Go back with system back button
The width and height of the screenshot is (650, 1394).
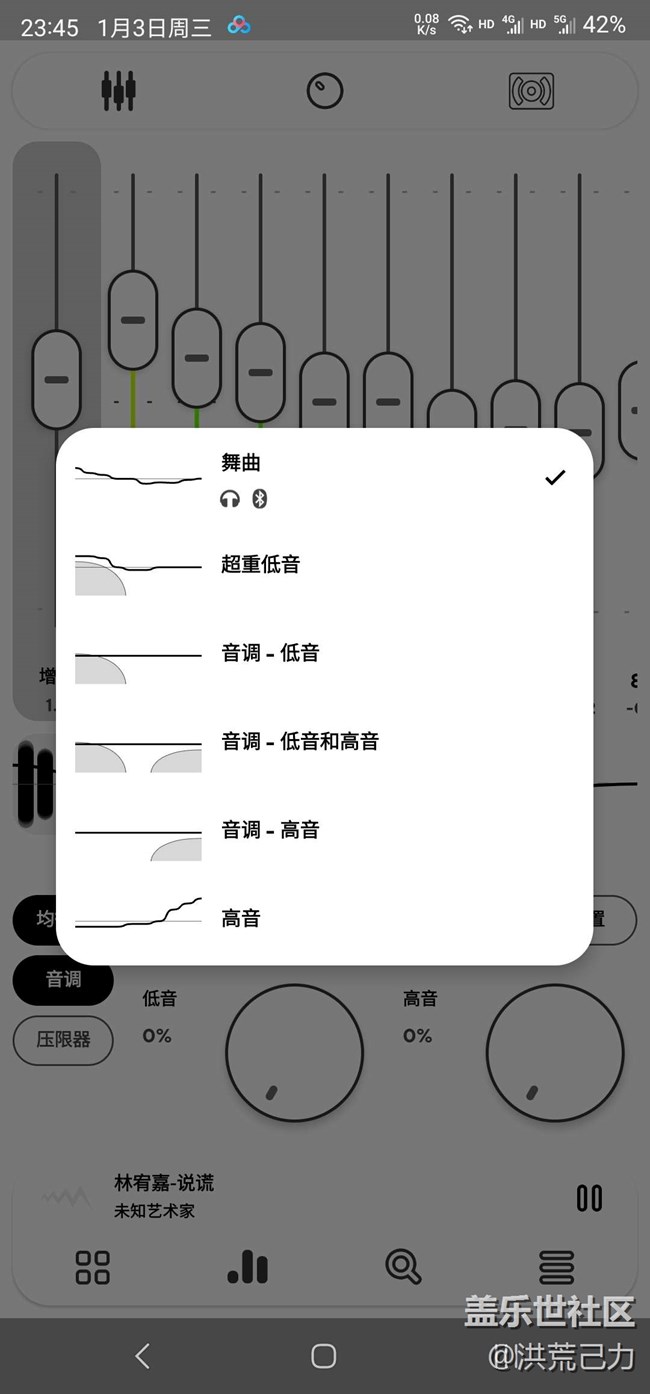point(143,1356)
